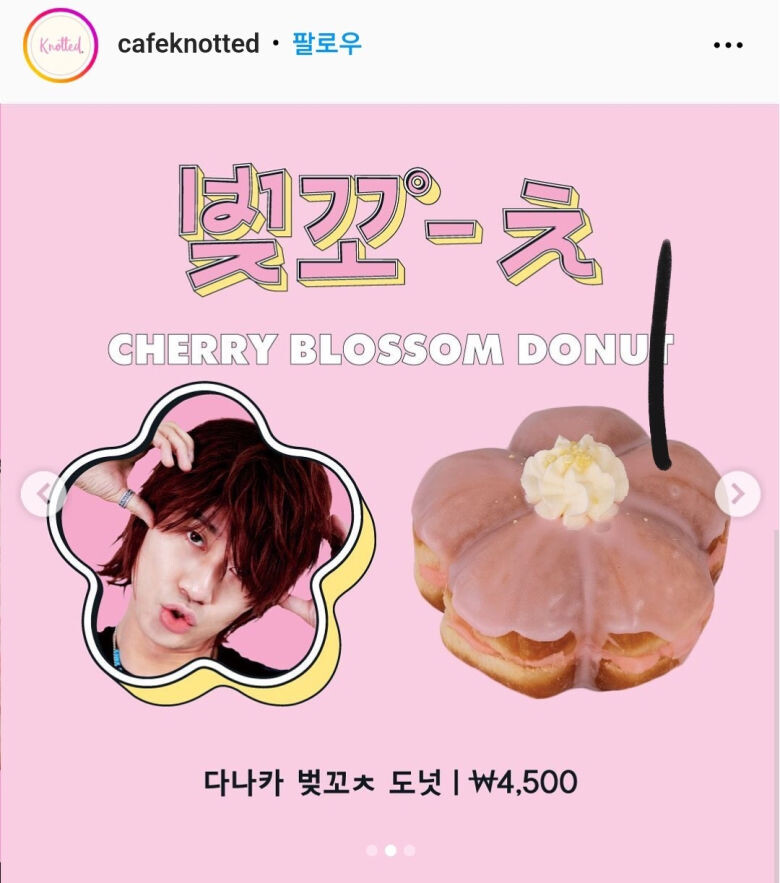780x883 pixels.
Task: Open cafeknotted profile picture
Action: [60, 45]
